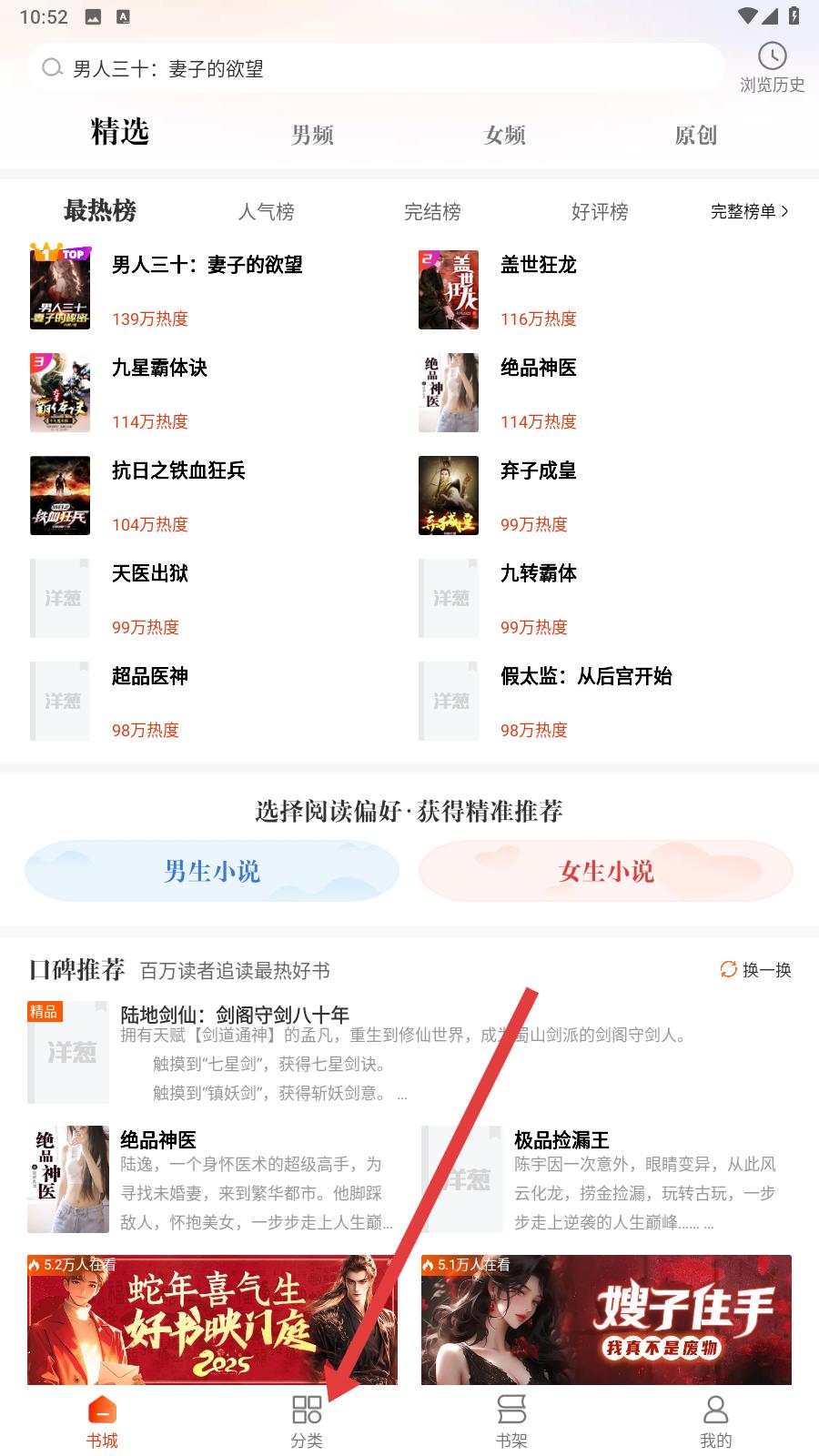Switch to the 原创 tab
This screenshot has width=819, height=1456.
click(x=696, y=135)
